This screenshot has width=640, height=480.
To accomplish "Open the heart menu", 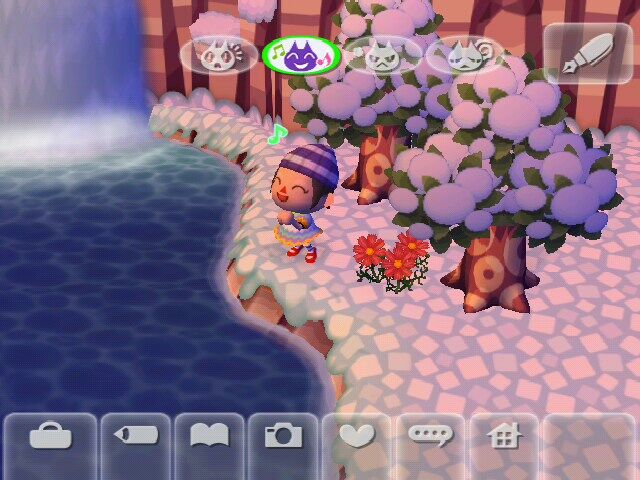I will point(356,437).
